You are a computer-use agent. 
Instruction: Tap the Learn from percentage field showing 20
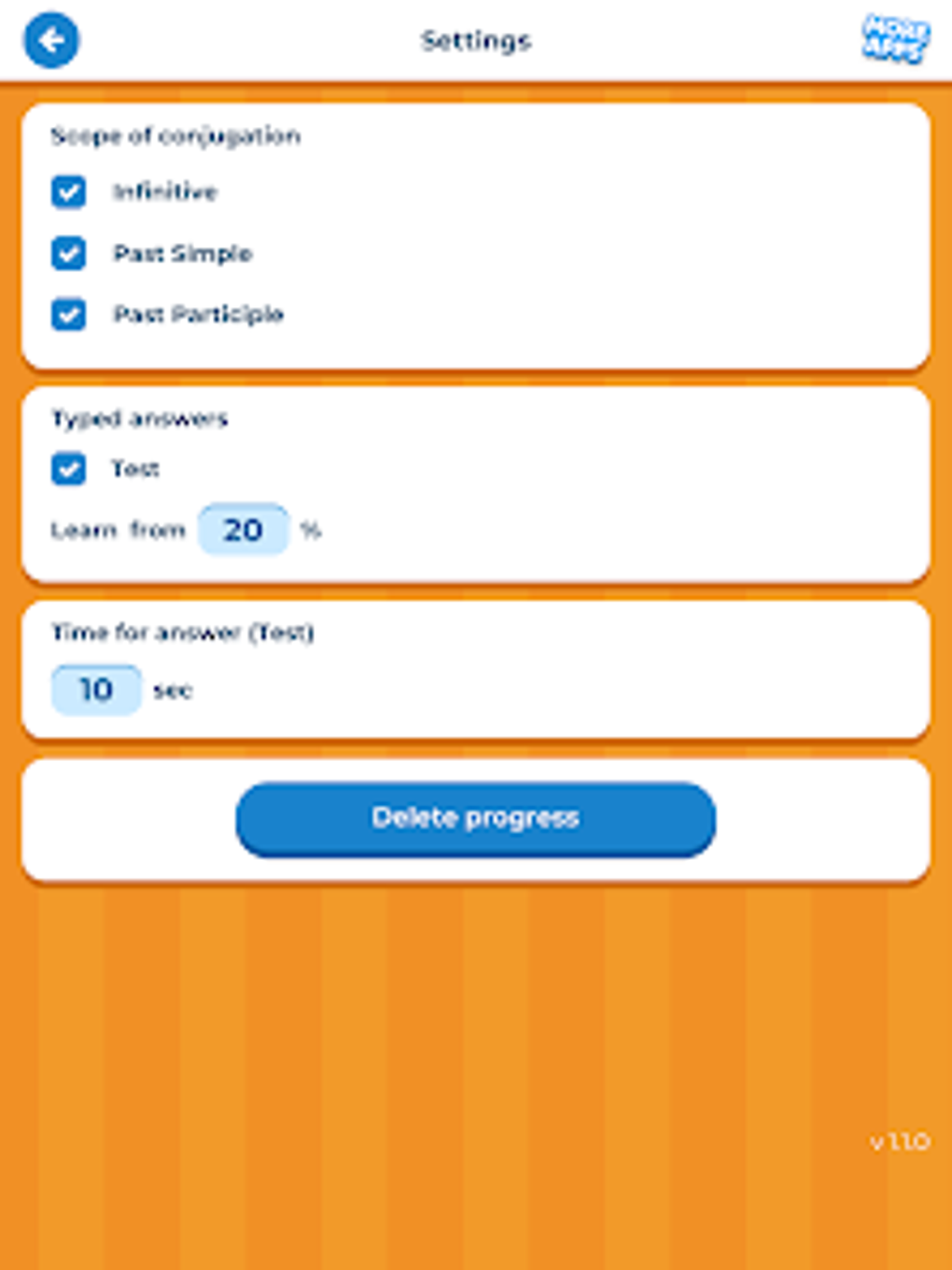pos(244,529)
